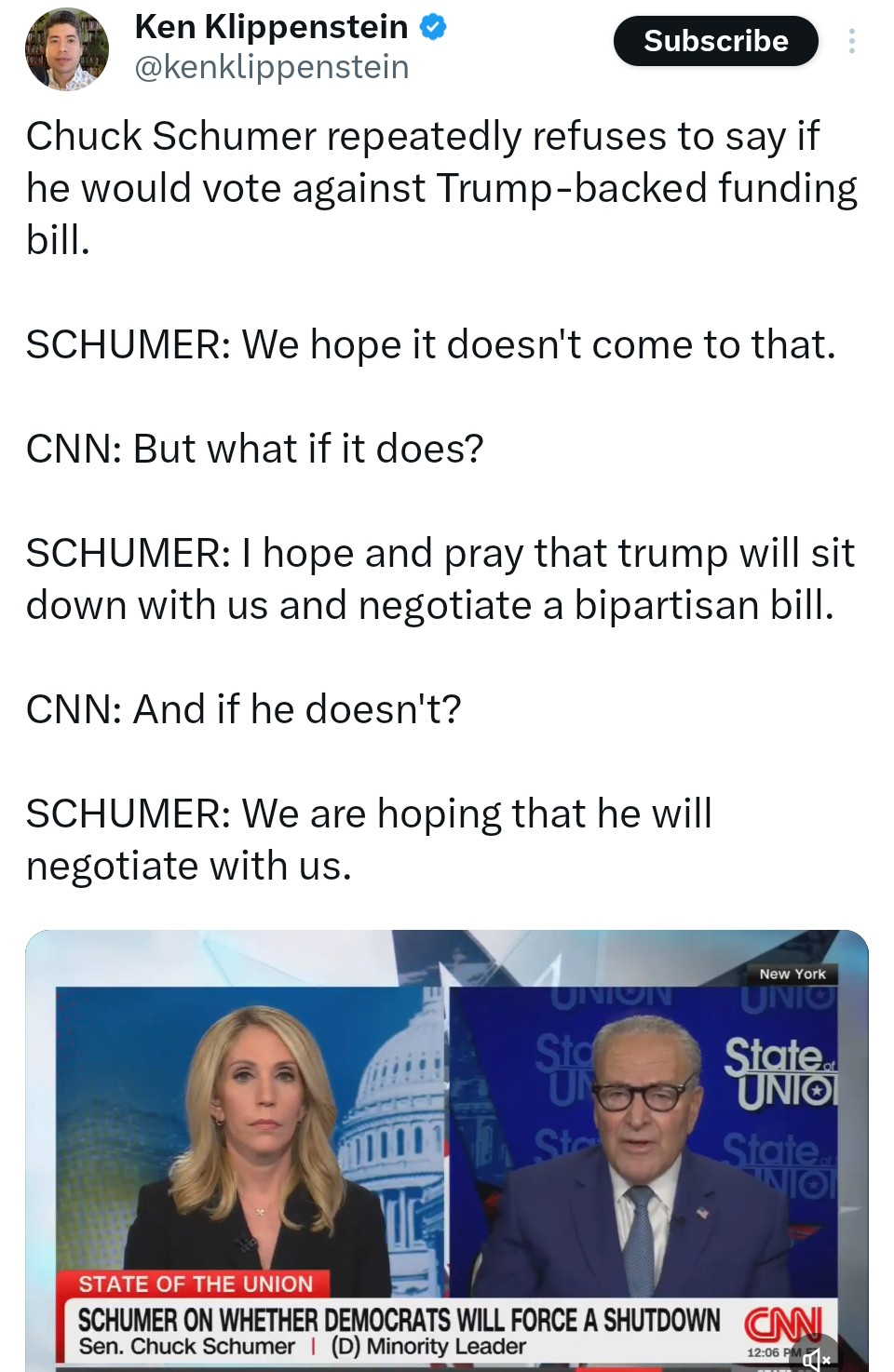Viewport: 894px width, 1372px height.
Task: Open the post's overflow menu
Action: [x=851, y=41]
